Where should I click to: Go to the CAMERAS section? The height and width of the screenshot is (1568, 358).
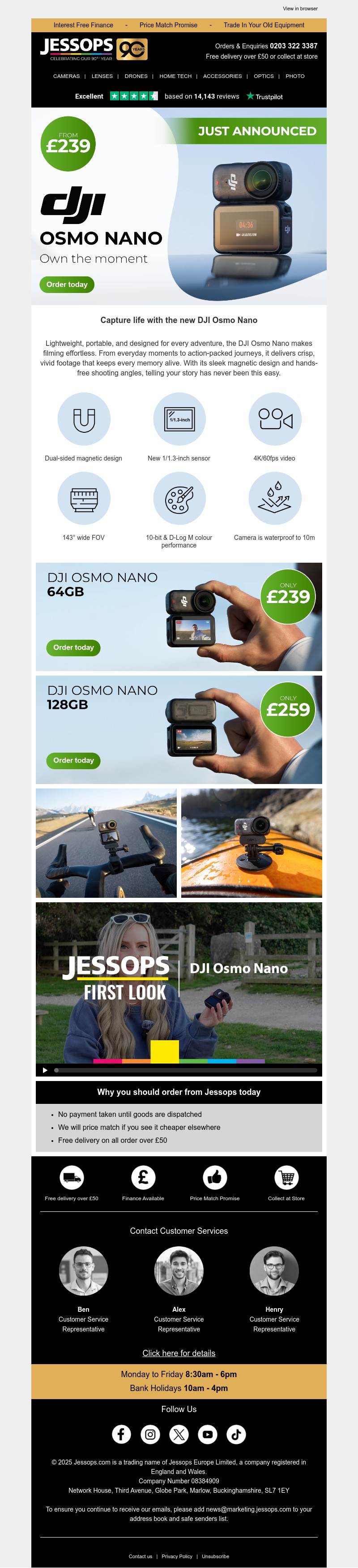click(66, 76)
